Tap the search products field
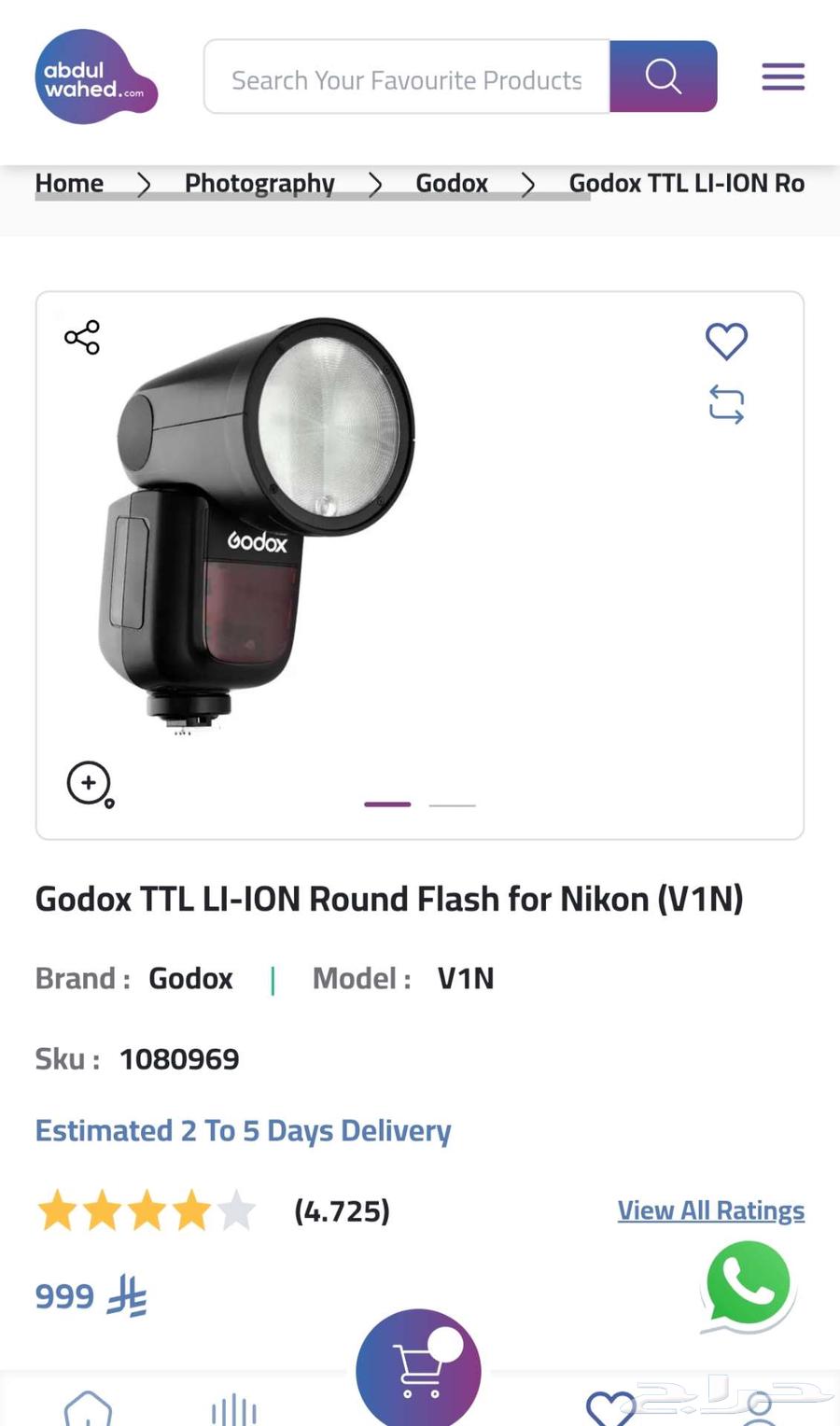The height and width of the screenshot is (1426, 840). pyautogui.click(x=406, y=79)
